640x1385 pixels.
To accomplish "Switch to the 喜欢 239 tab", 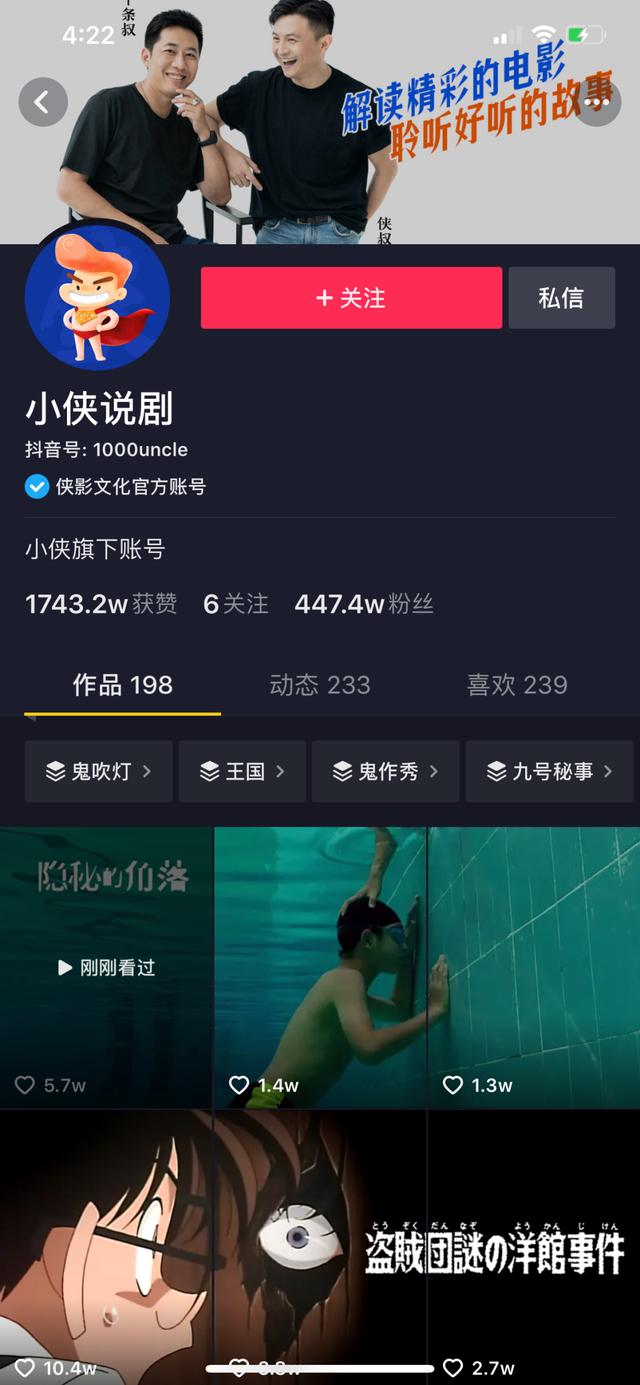I will point(517,685).
